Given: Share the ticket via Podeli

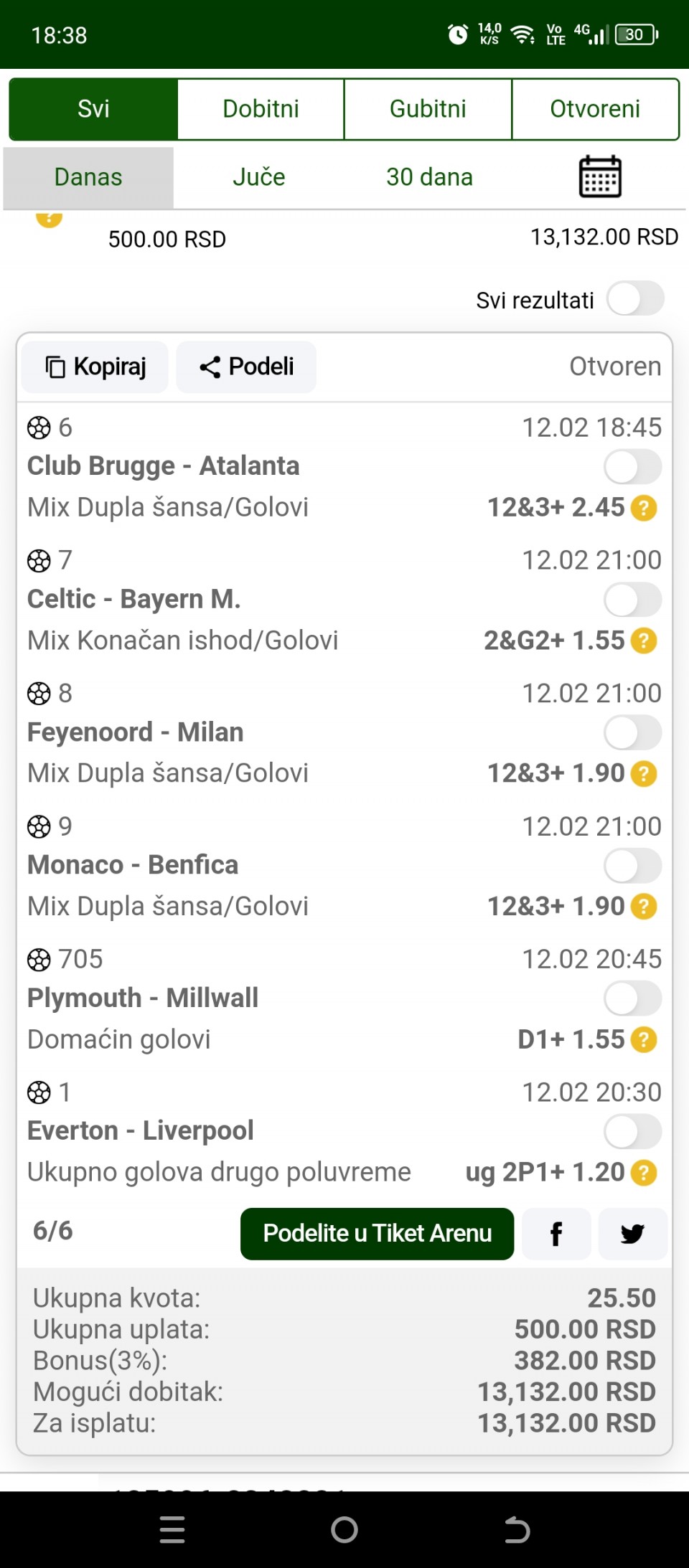Looking at the screenshot, I should click(246, 367).
